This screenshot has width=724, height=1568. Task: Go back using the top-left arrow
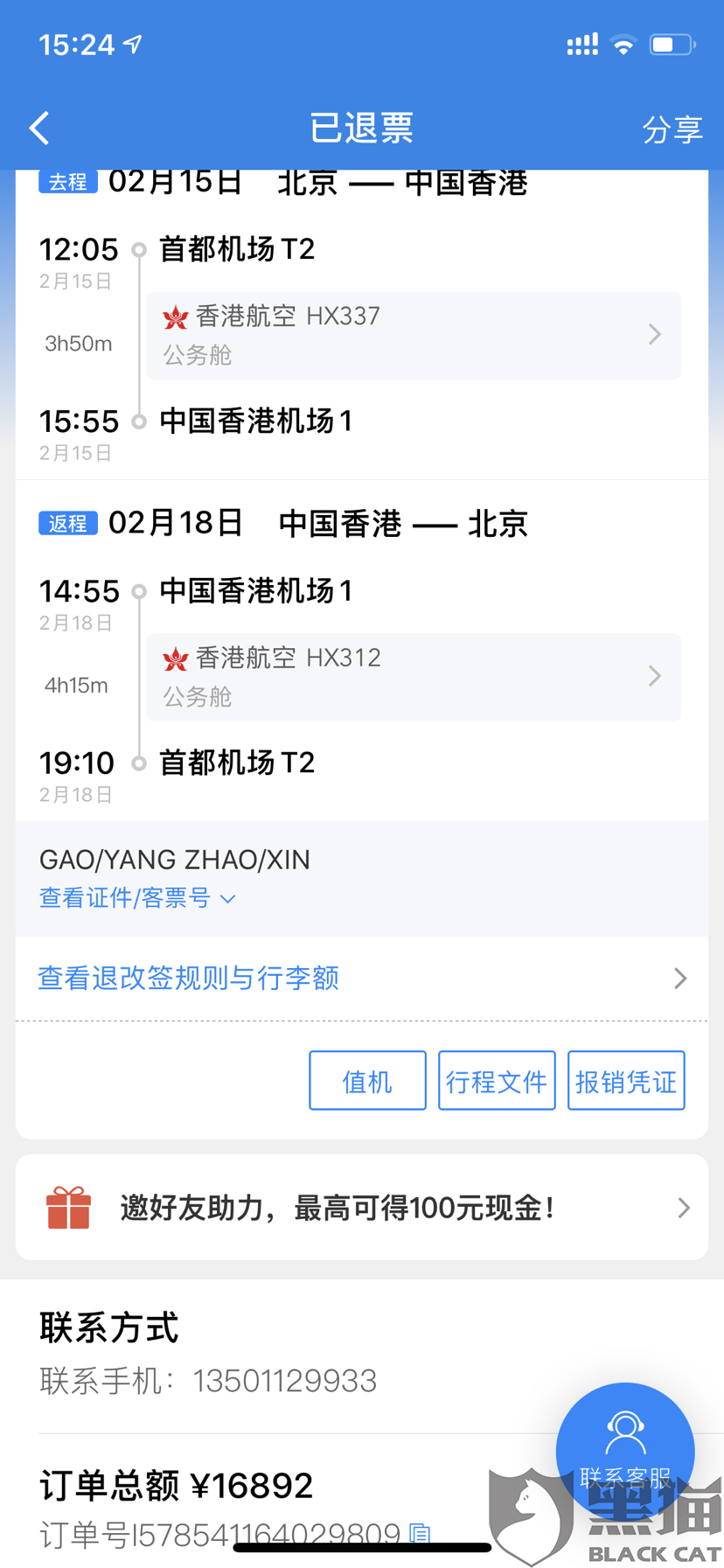pyautogui.click(x=39, y=129)
